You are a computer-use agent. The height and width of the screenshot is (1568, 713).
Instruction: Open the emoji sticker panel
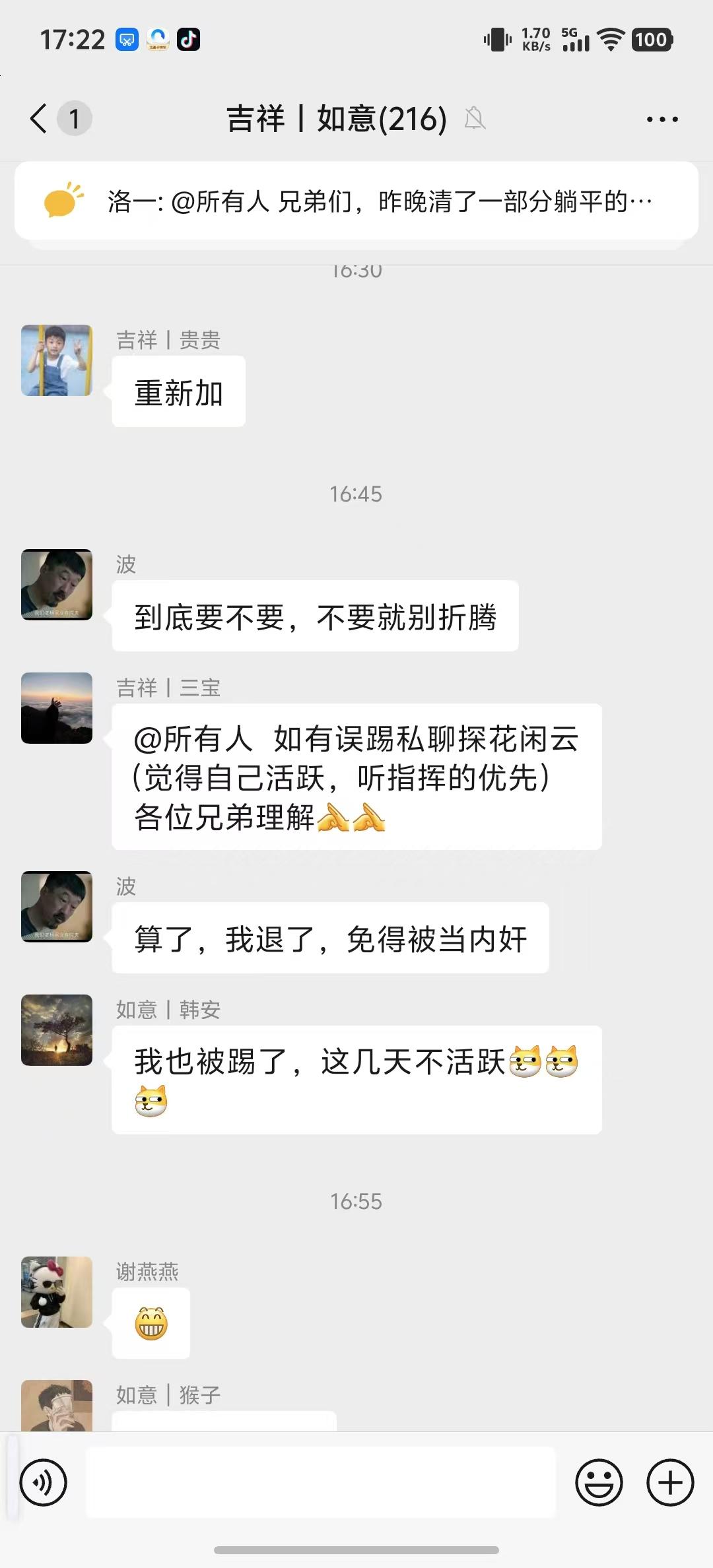pos(599,1483)
